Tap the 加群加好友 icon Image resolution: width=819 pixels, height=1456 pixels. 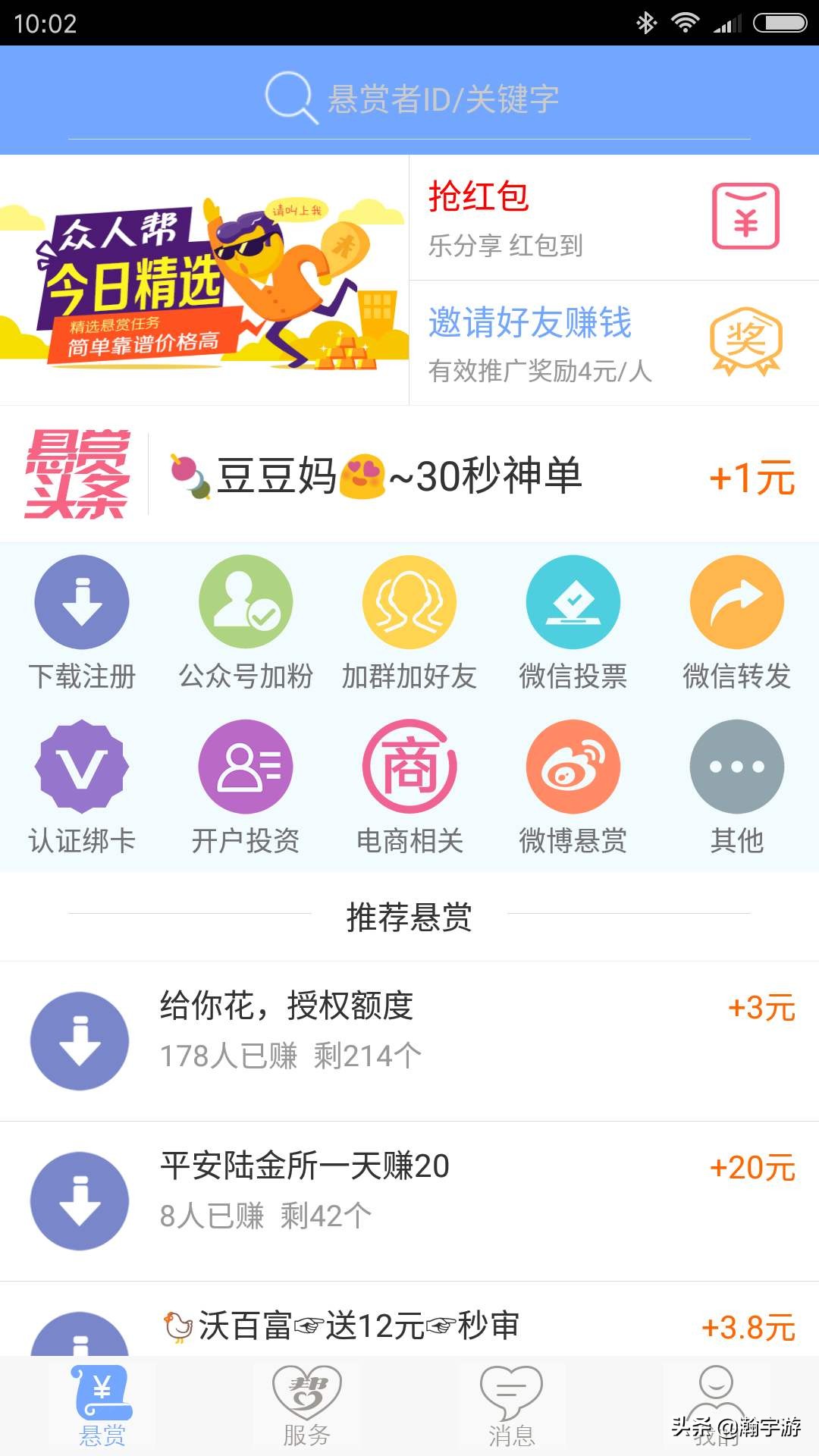[409, 601]
